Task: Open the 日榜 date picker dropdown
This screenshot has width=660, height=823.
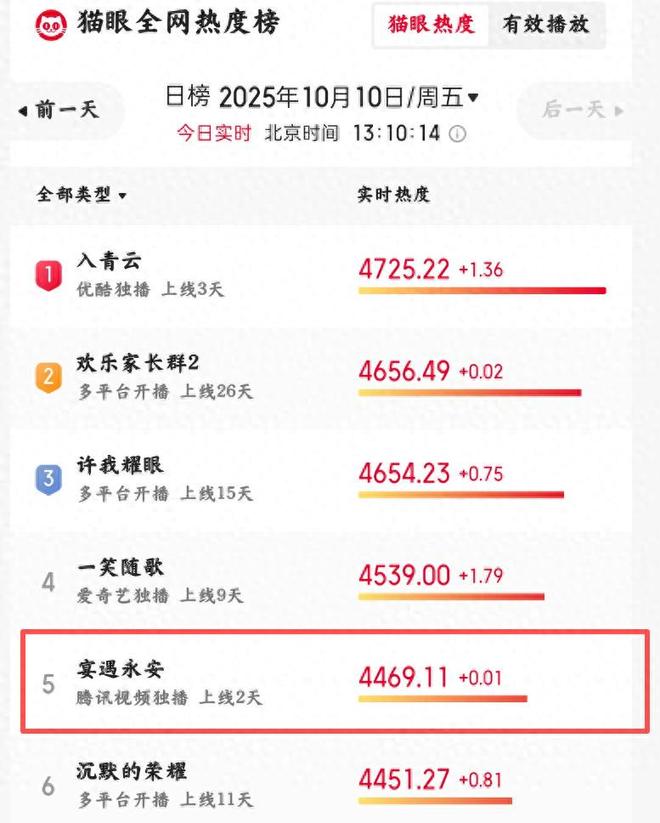Action: click(x=322, y=97)
